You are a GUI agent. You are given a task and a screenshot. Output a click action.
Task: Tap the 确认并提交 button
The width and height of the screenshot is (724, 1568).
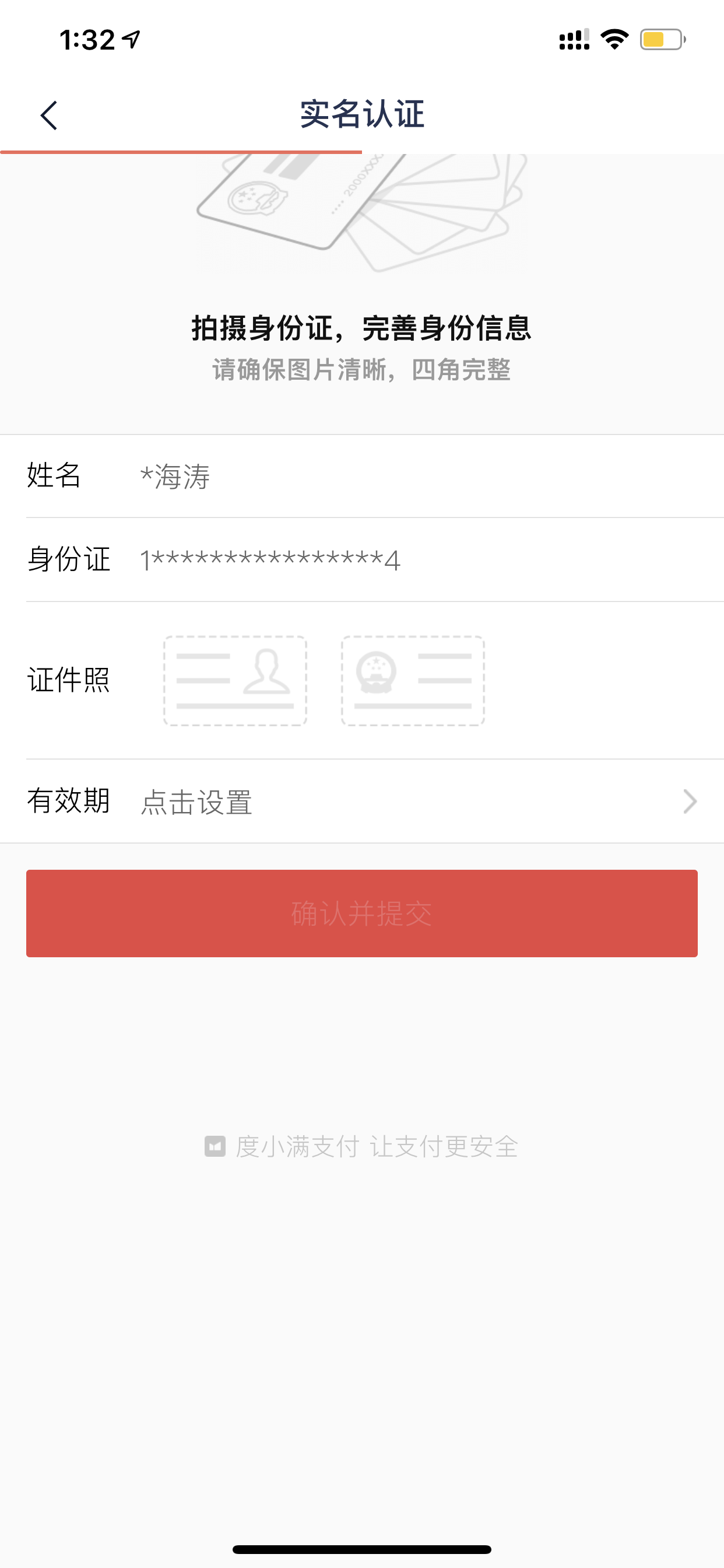point(362,913)
